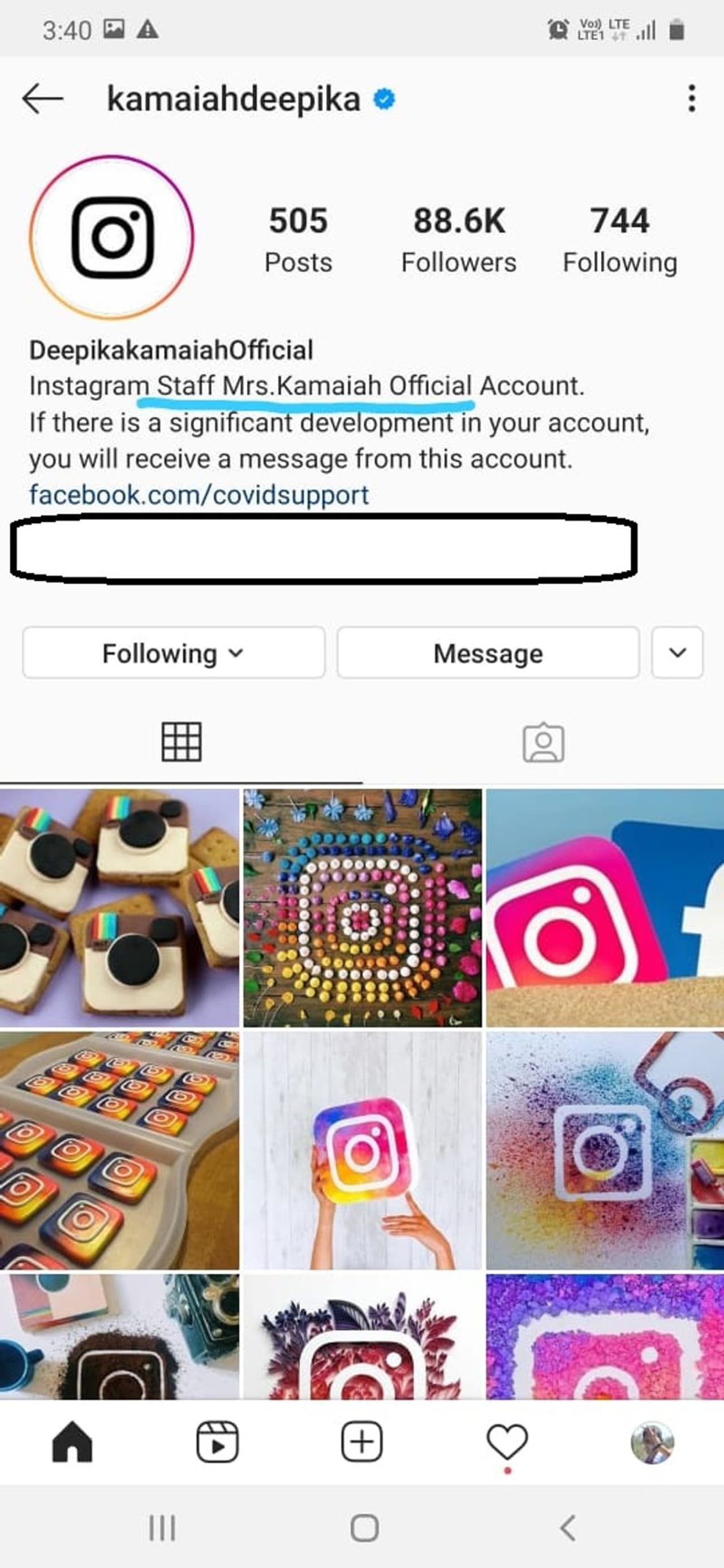Expand suggested accounts chevron button
Image resolution: width=724 pixels, height=1568 pixels.
(x=677, y=653)
